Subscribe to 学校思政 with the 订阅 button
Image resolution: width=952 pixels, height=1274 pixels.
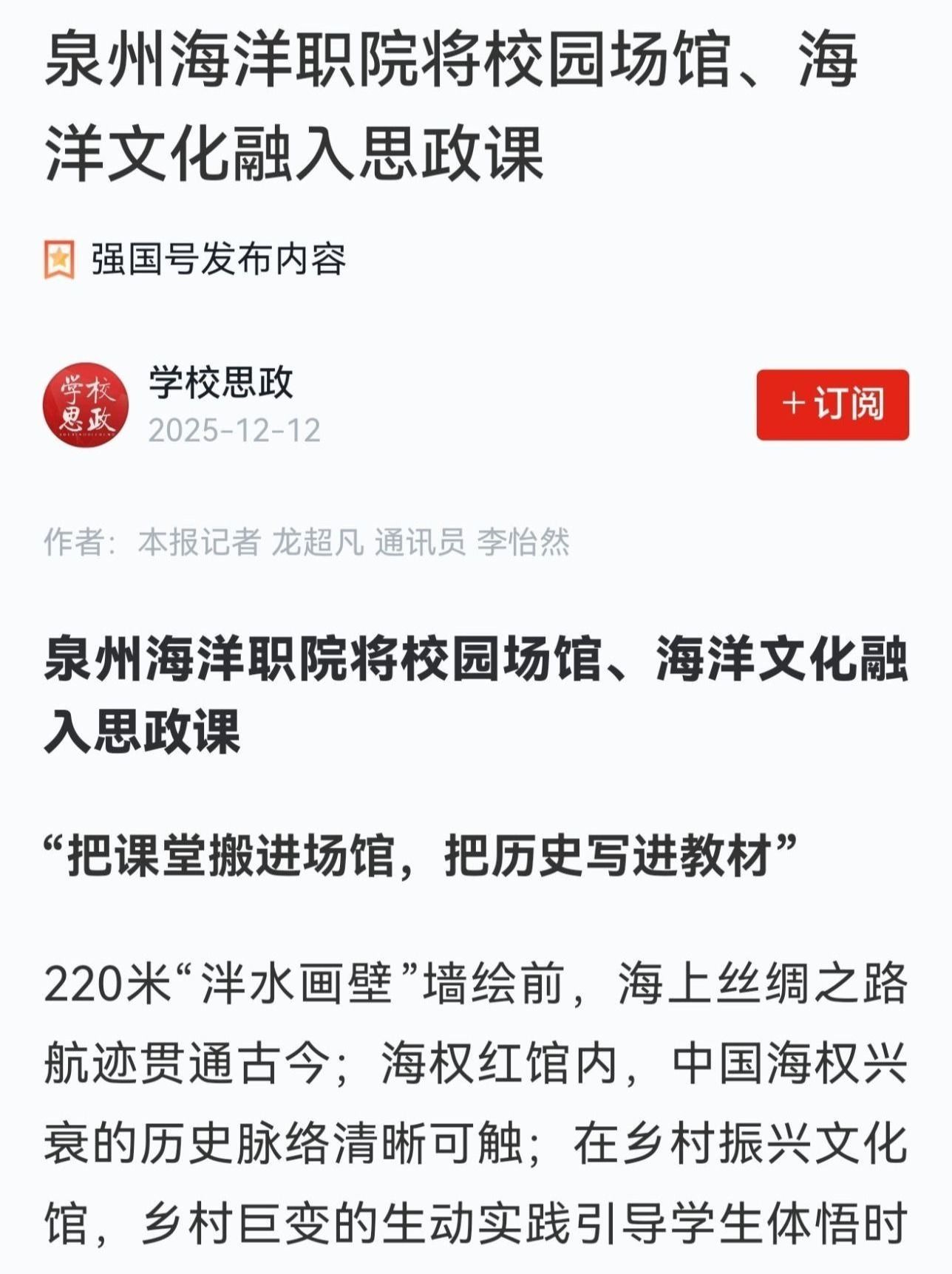832,405
